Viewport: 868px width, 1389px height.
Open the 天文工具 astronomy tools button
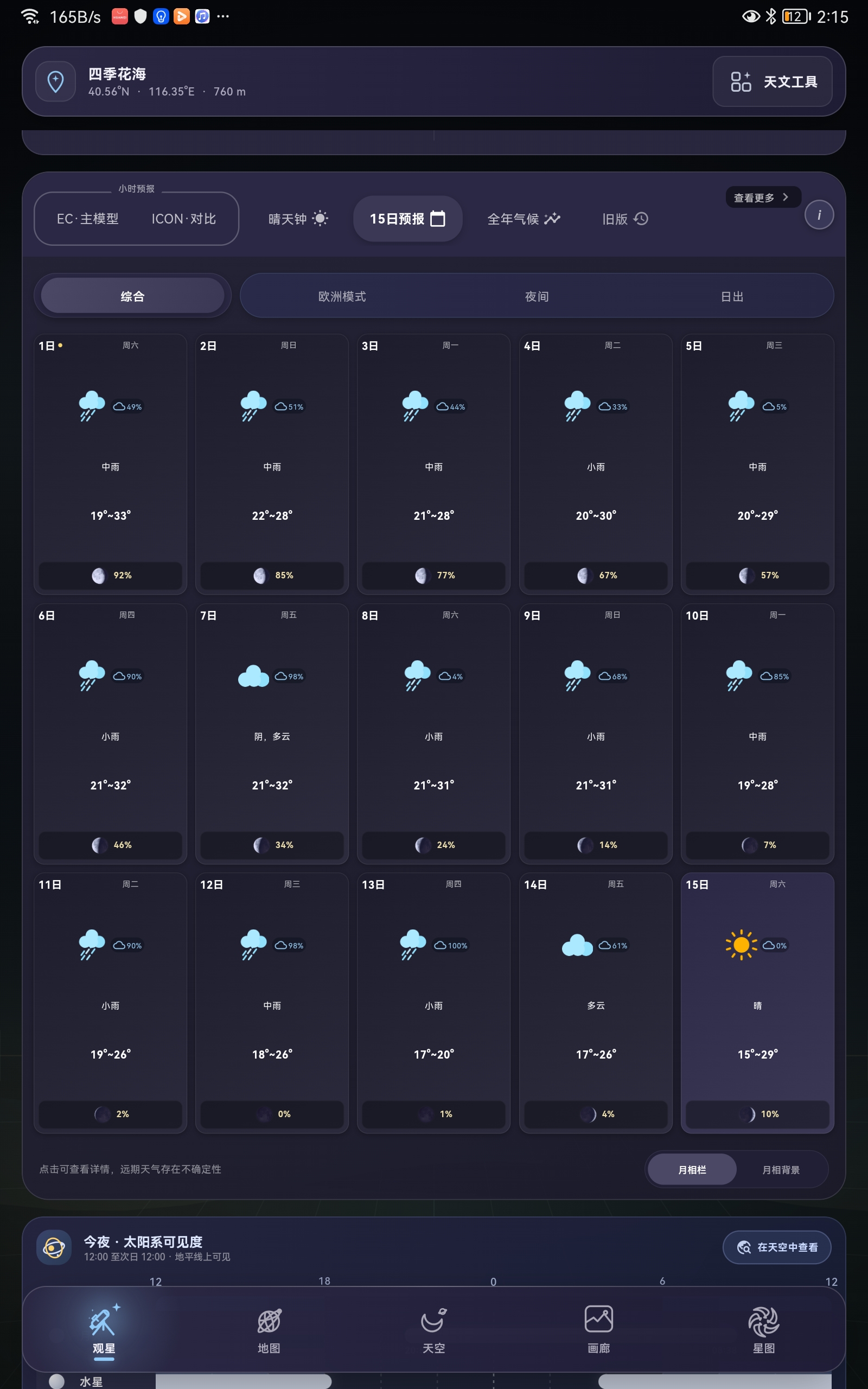click(772, 81)
